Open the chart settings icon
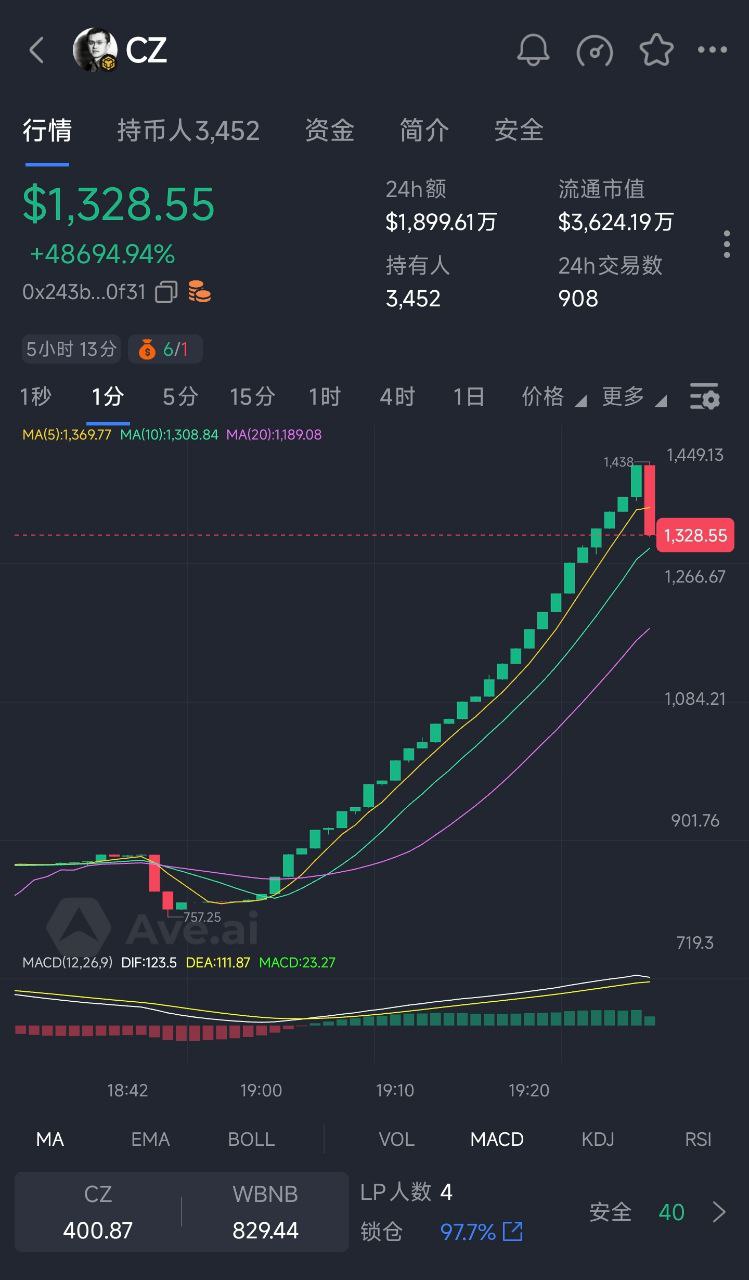 pyautogui.click(x=705, y=397)
